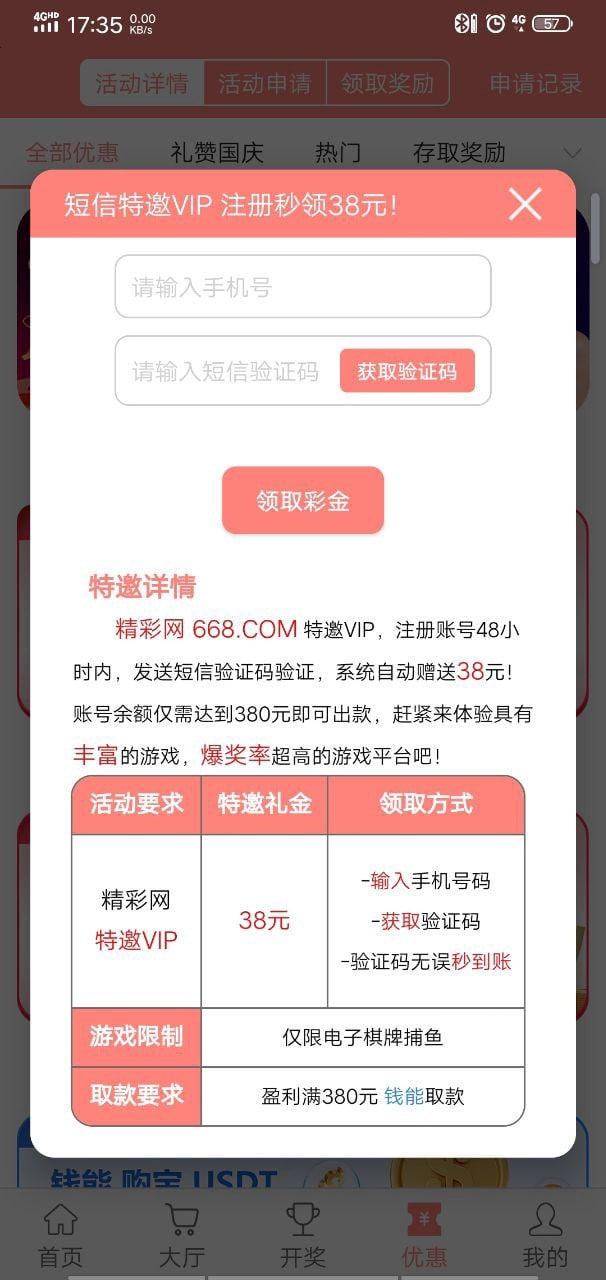This screenshot has width=606, height=1280.
Task: Open 申请记录 records
Action: (x=536, y=83)
